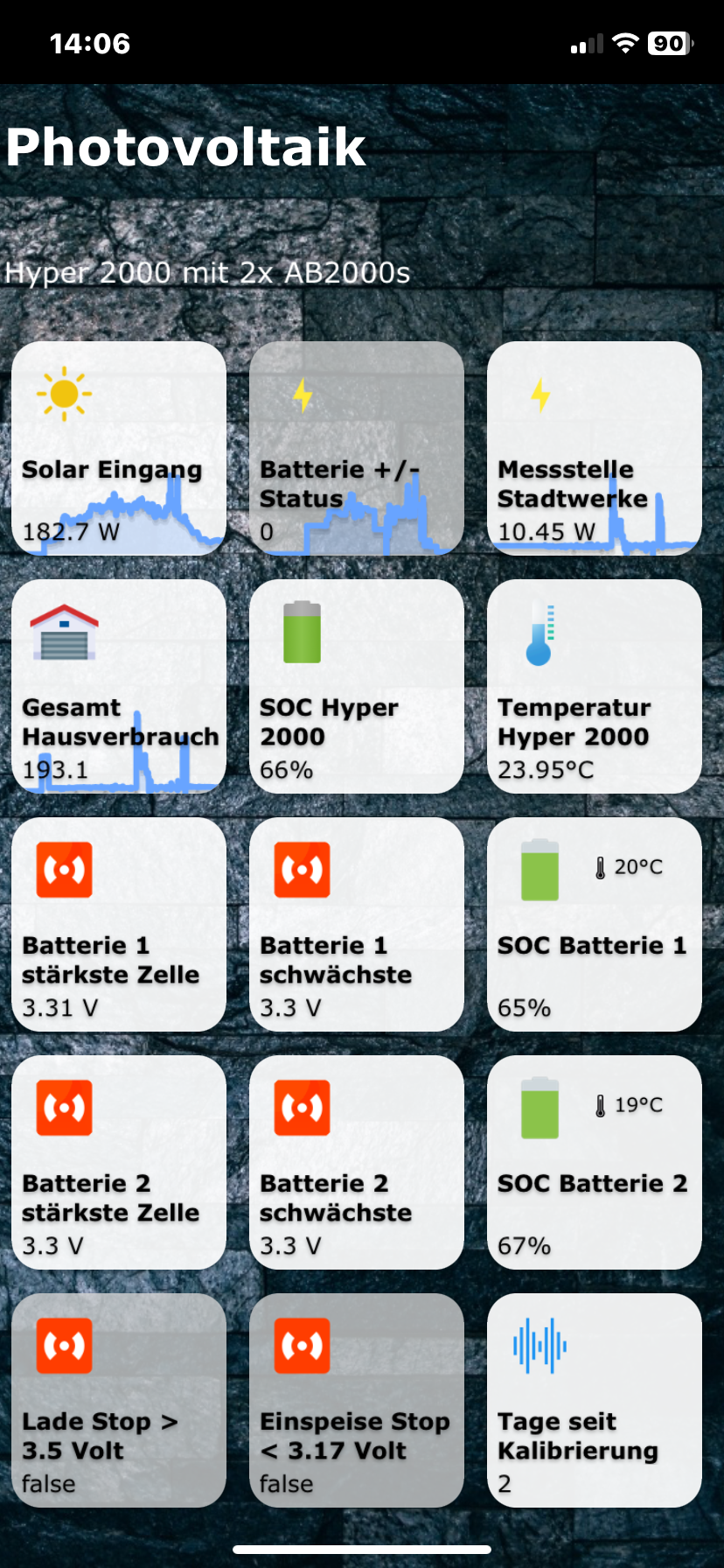The width and height of the screenshot is (724, 1568).
Task: Open Lade Stop > 3.5 Volt tile
Action: coord(119,1400)
